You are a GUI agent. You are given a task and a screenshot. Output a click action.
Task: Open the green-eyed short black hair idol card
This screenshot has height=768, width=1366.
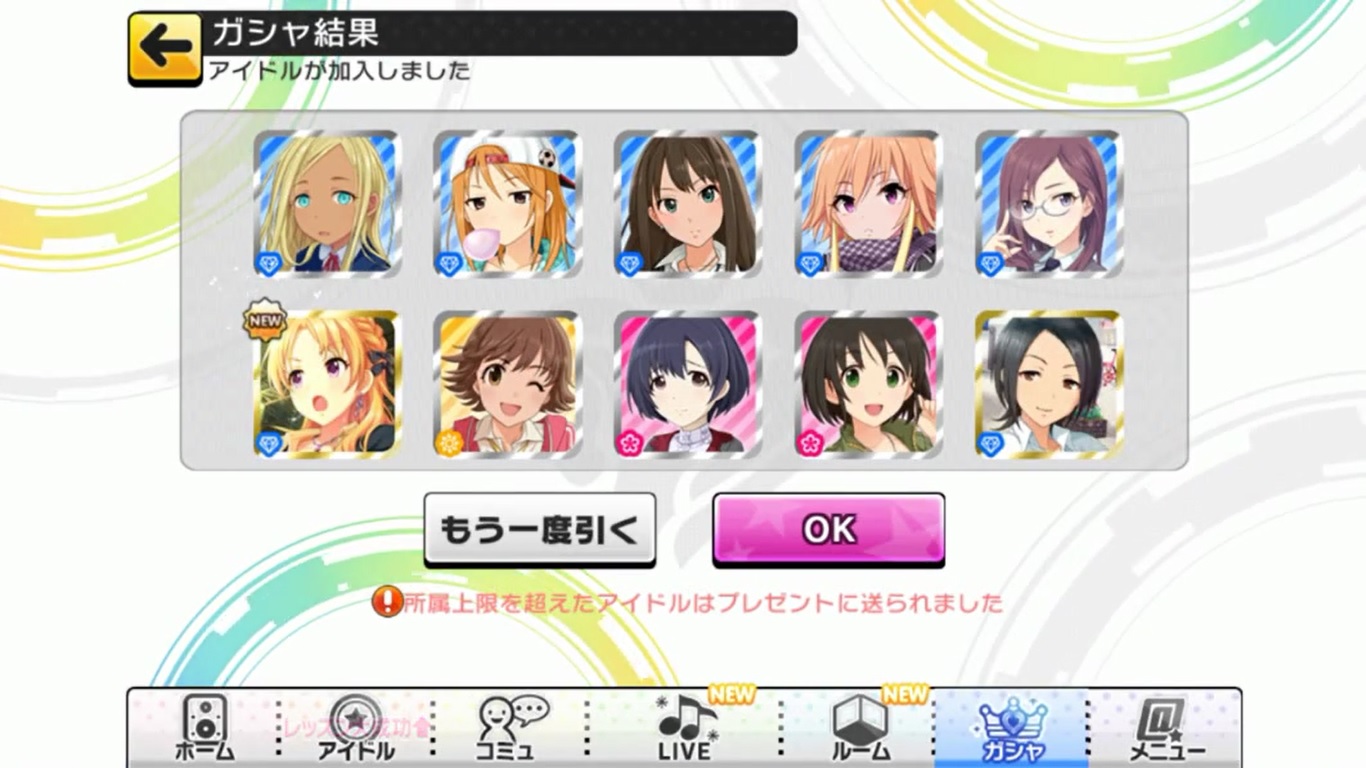click(868, 384)
